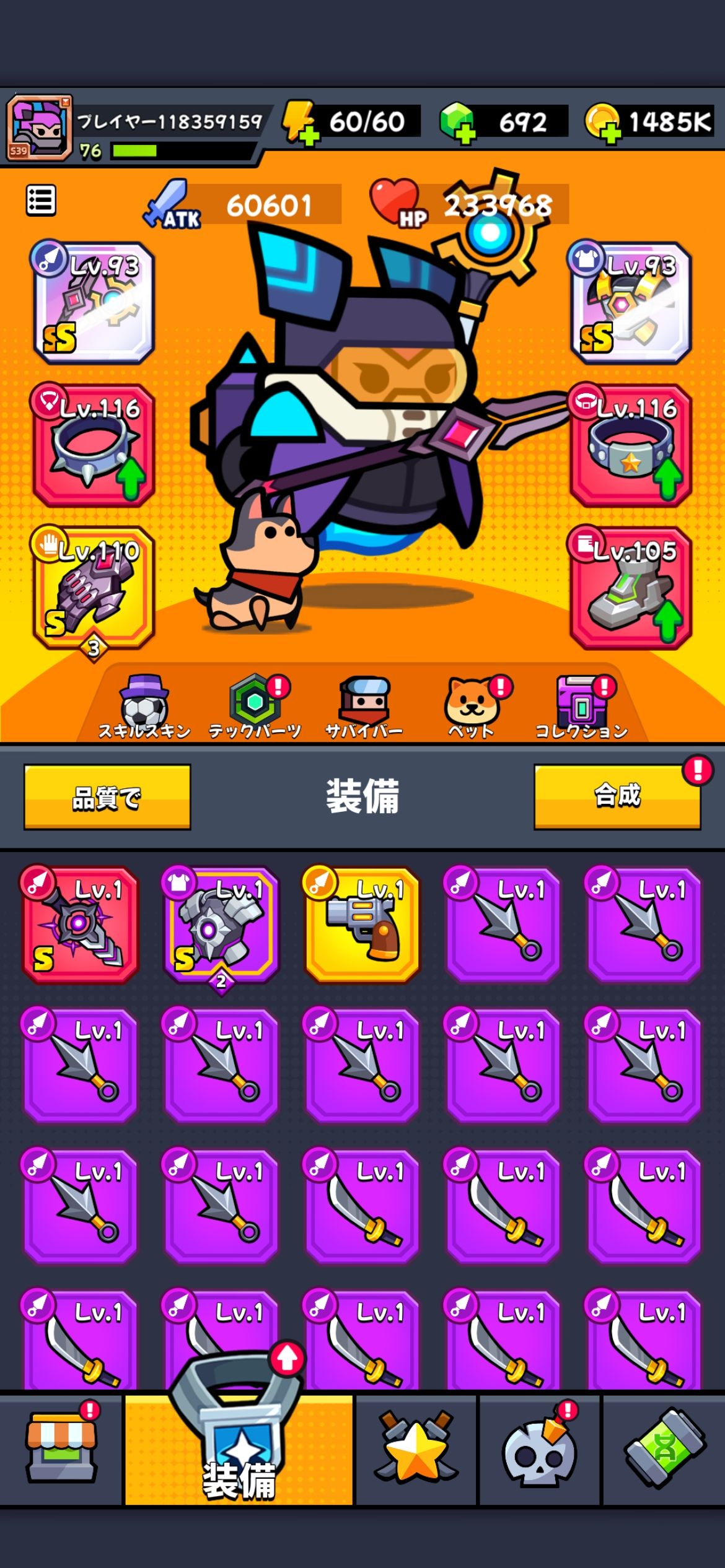Open サバイバー menu
This screenshot has width=725, height=1568.
(x=364, y=706)
